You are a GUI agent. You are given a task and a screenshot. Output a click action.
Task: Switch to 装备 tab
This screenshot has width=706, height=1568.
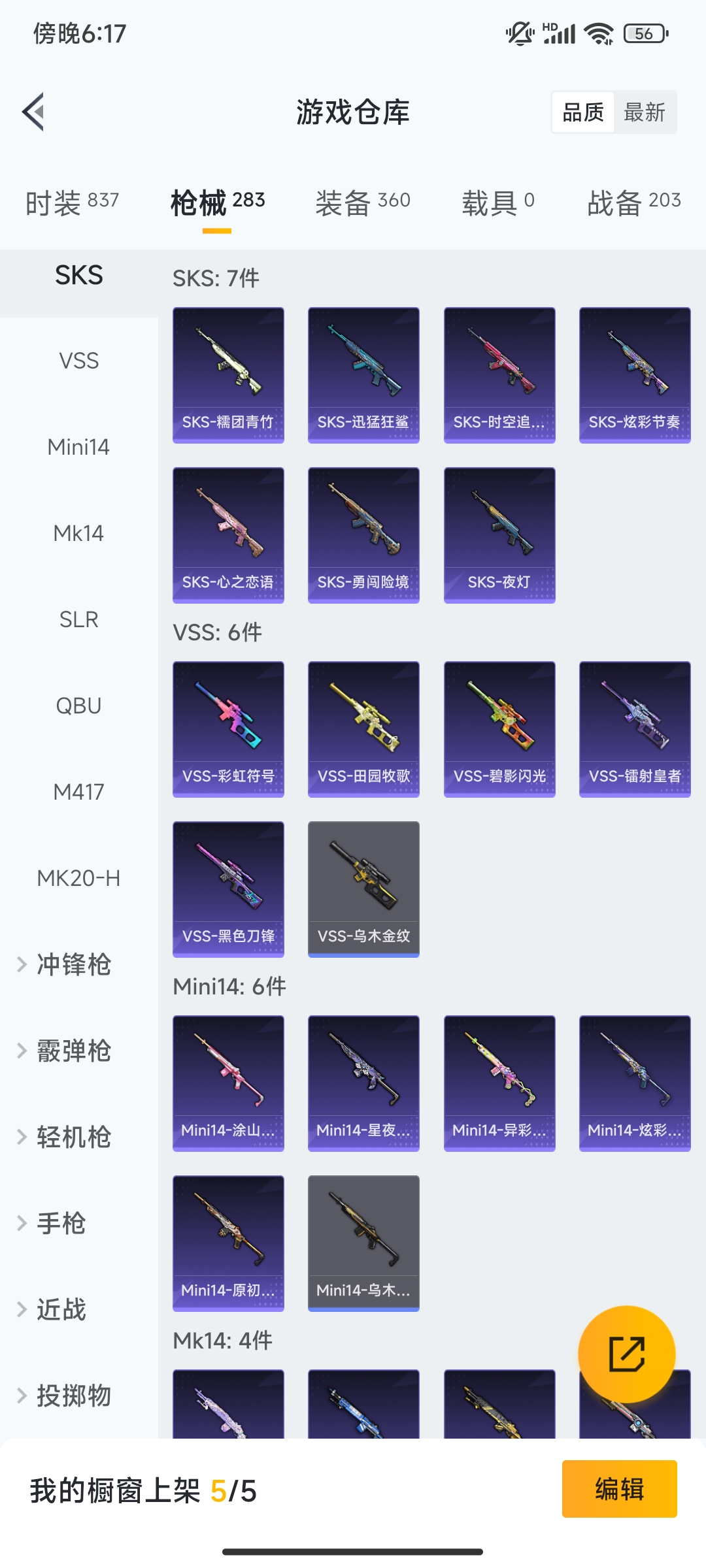point(363,202)
